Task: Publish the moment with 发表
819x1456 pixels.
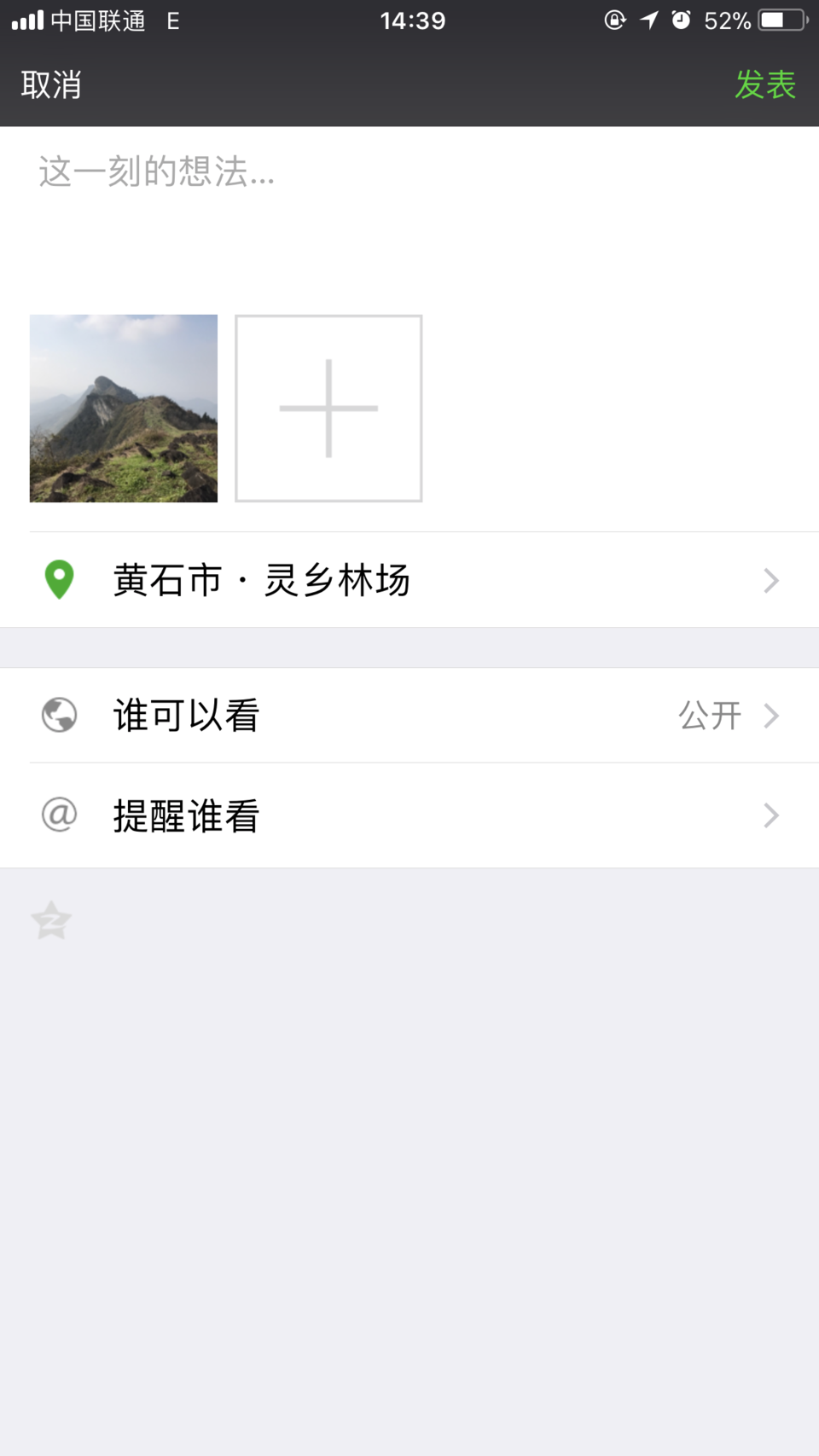Action: (x=764, y=85)
